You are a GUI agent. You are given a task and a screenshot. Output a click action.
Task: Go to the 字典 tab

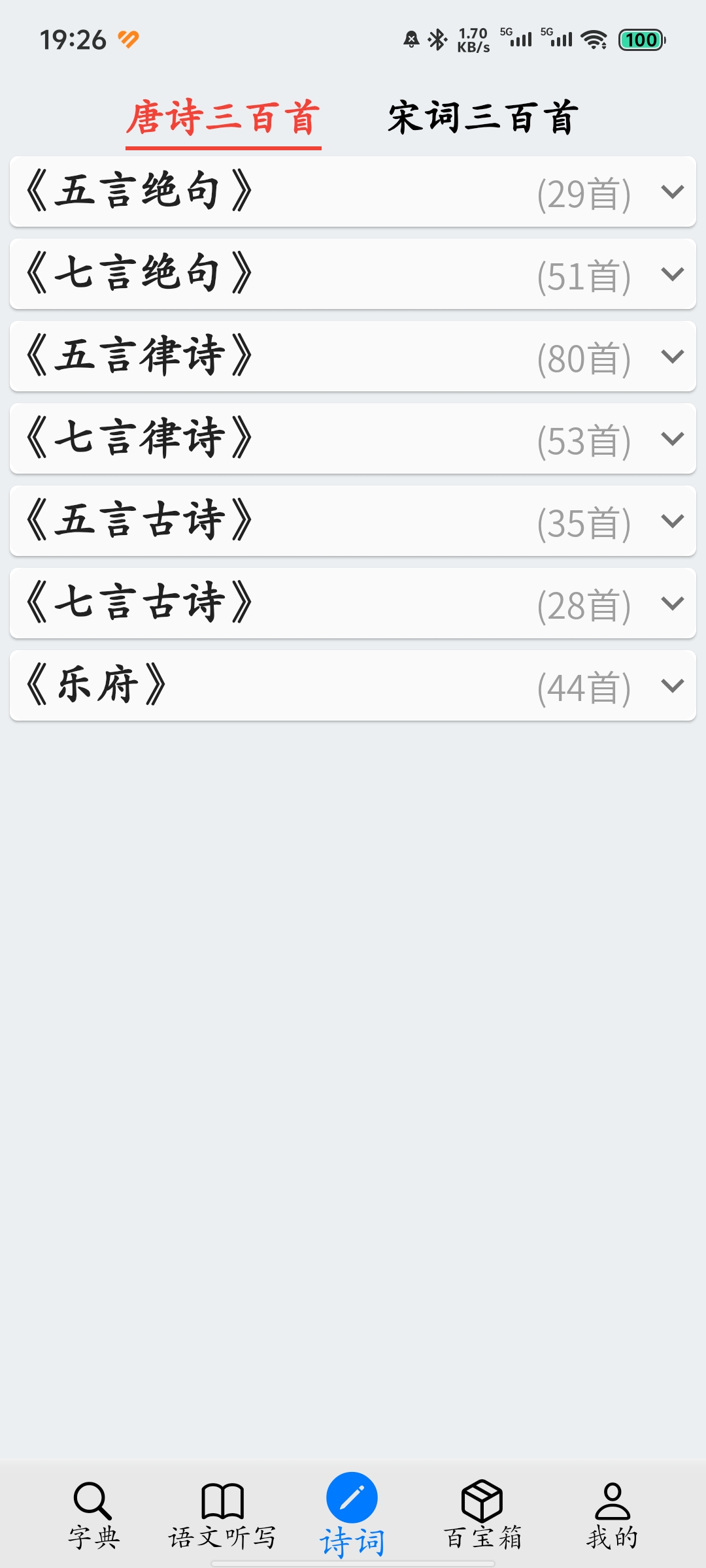click(x=93, y=1516)
